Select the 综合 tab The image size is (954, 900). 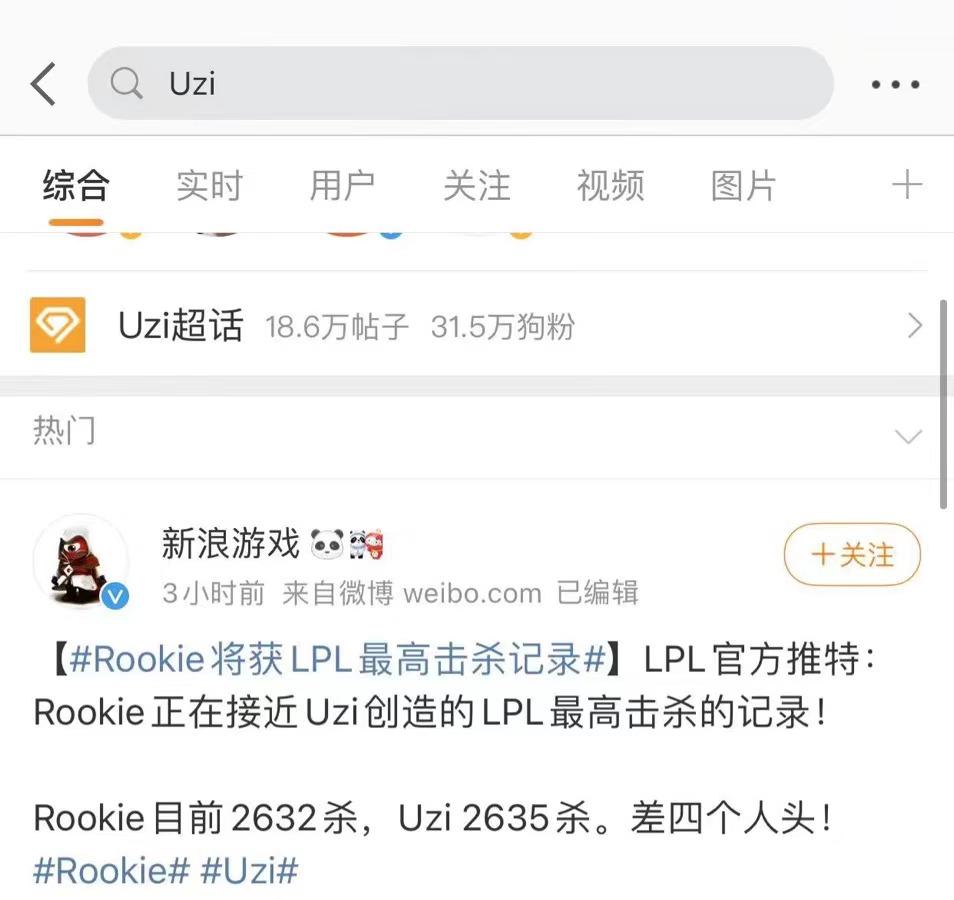tap(76, 186)
